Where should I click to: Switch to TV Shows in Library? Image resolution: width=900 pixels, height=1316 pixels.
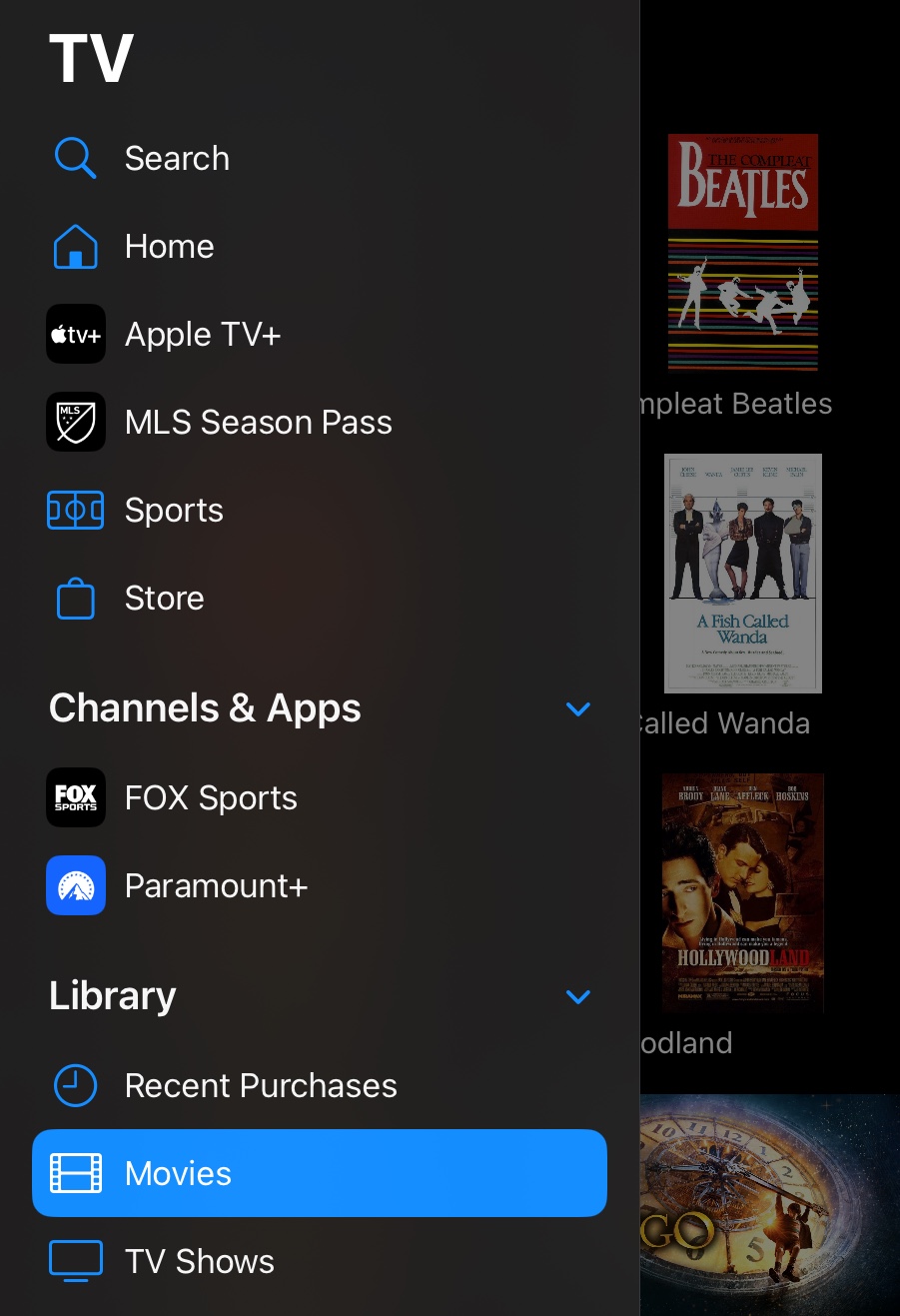coord(199,1261)
